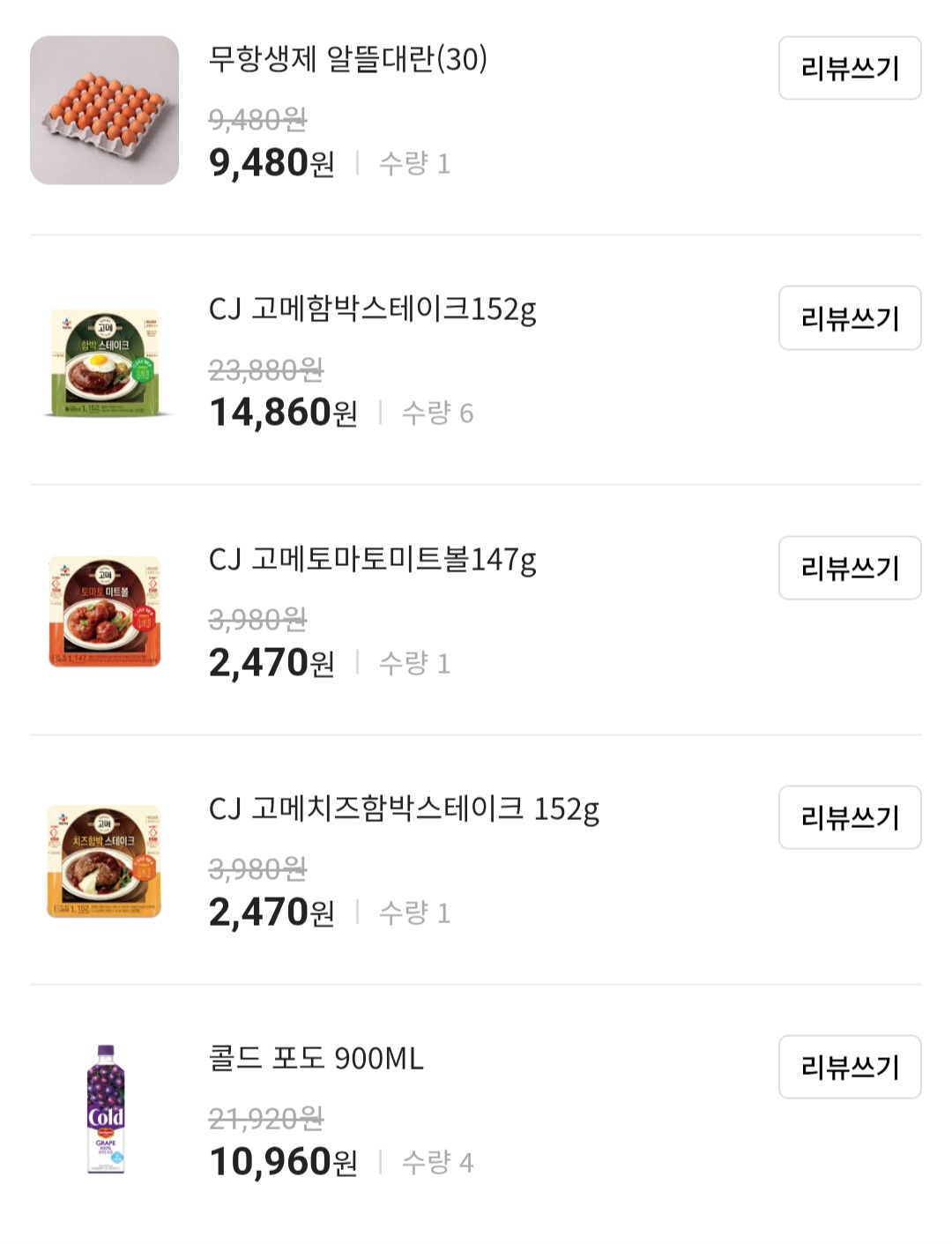The width and height of the screenshot is (952, 1244).
Task: Click the 리뷰쓰기 button for CJ 고메치즈함박스테이크
Action: pyautogui.click(x=849, y=818)
